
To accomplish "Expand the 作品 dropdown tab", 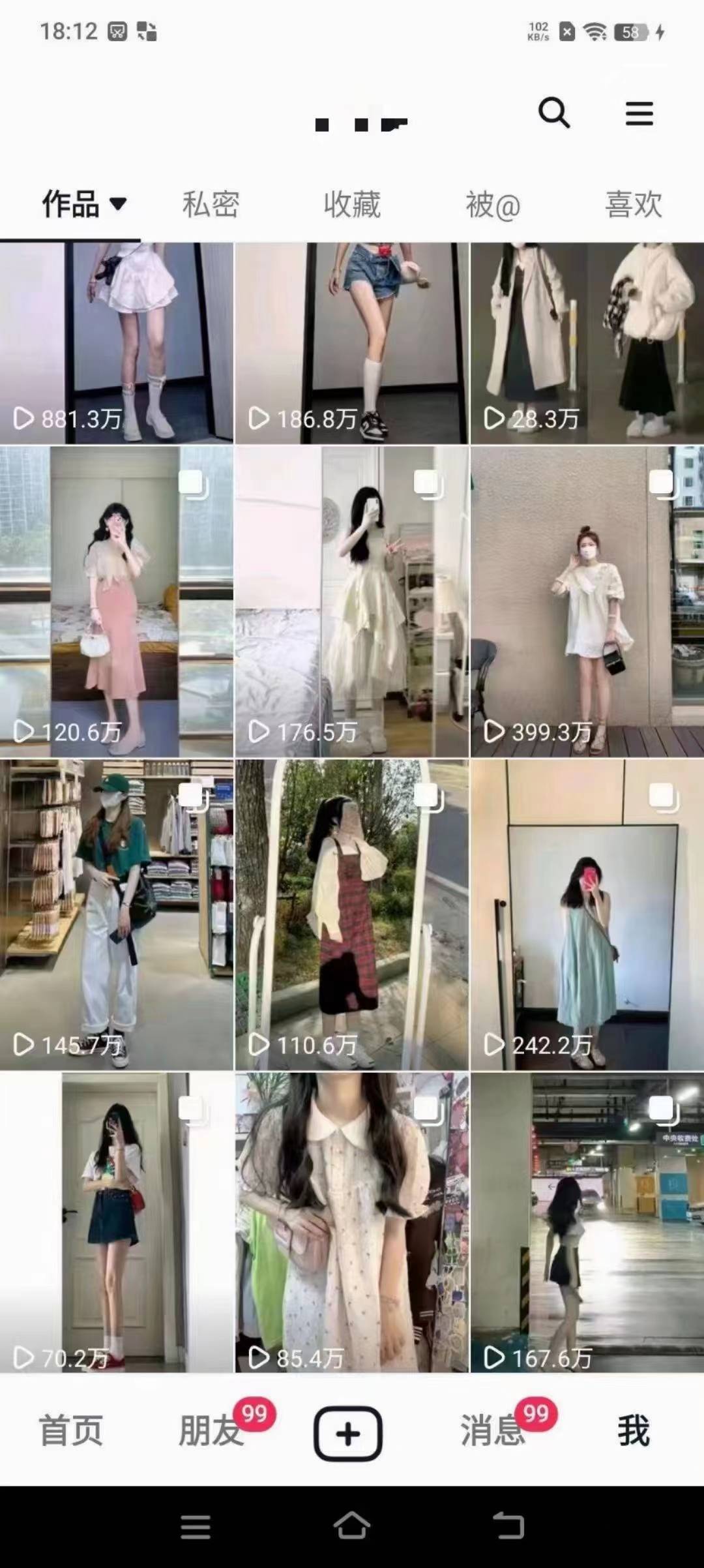I will (x=83, y=205).
